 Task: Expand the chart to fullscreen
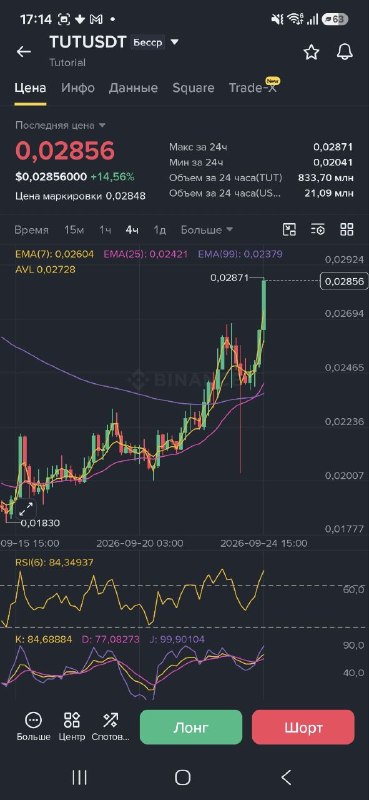26,508
